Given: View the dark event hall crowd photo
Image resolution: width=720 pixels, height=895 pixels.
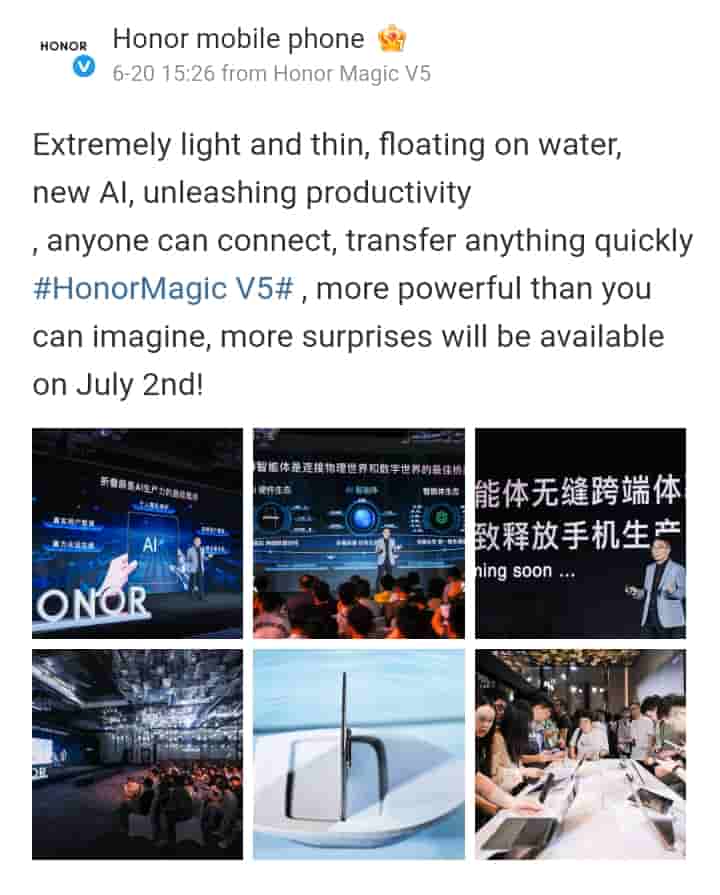Looking at the screenshot, I should tap(137, 754).
